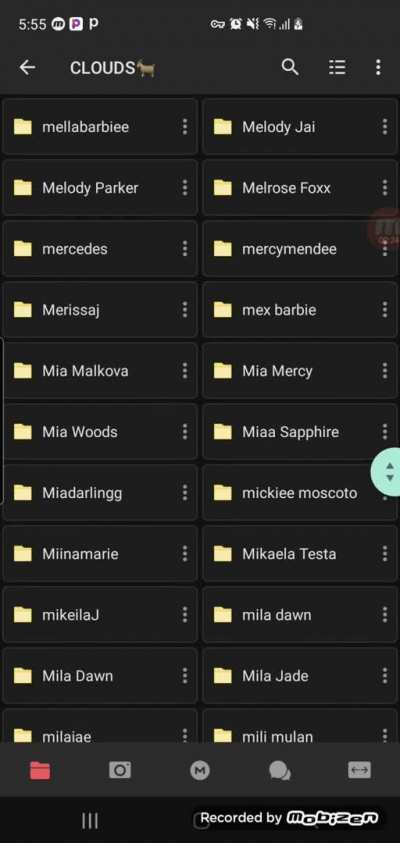Tap the fast scroll handle
The height and width of the screenshot is (843, 400).
click(387, 471)
